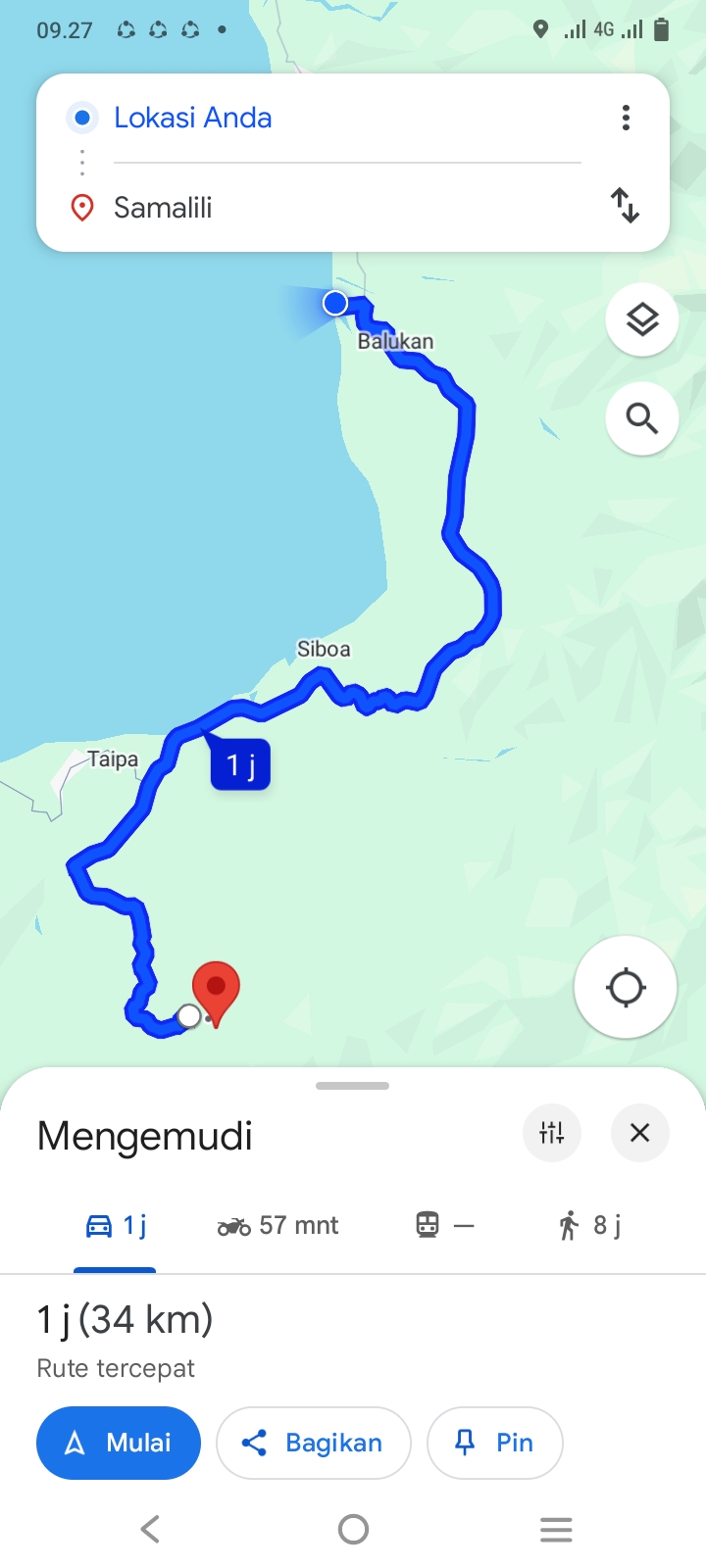
Task: Open route options filter
Action: [x=552, y=1133]
